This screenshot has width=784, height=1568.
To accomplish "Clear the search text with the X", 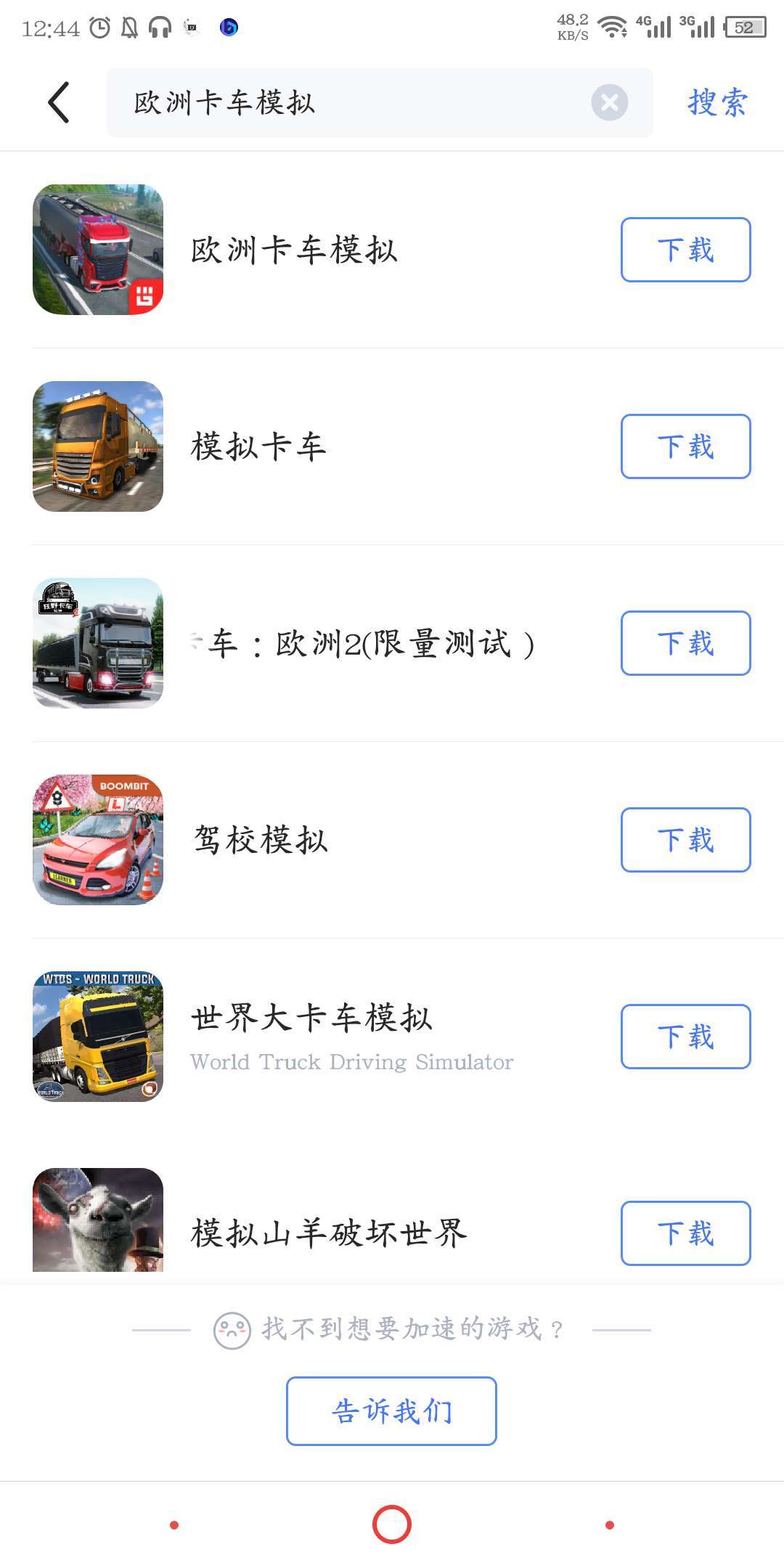I will point(609,102).
